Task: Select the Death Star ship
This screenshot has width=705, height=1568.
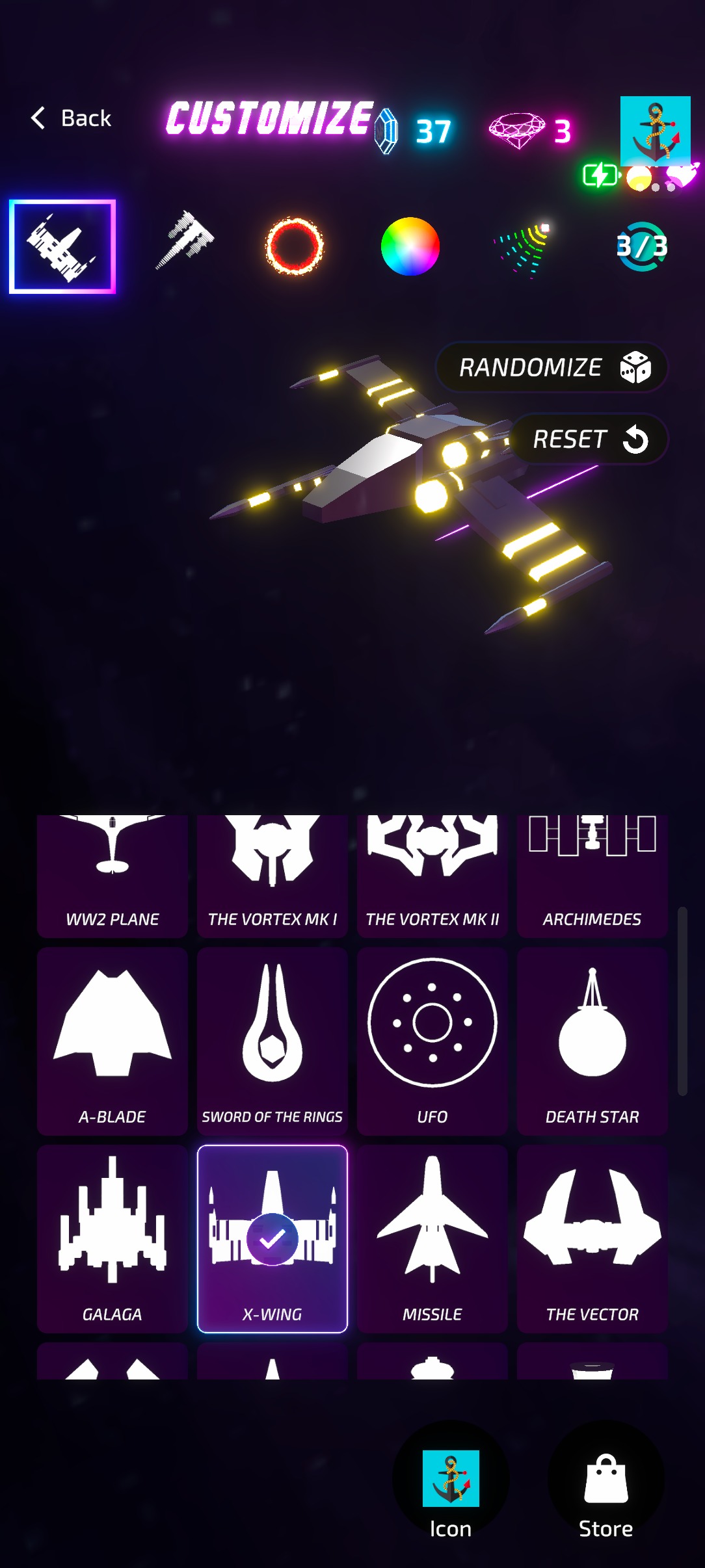Action: [x=592, y=1041]
